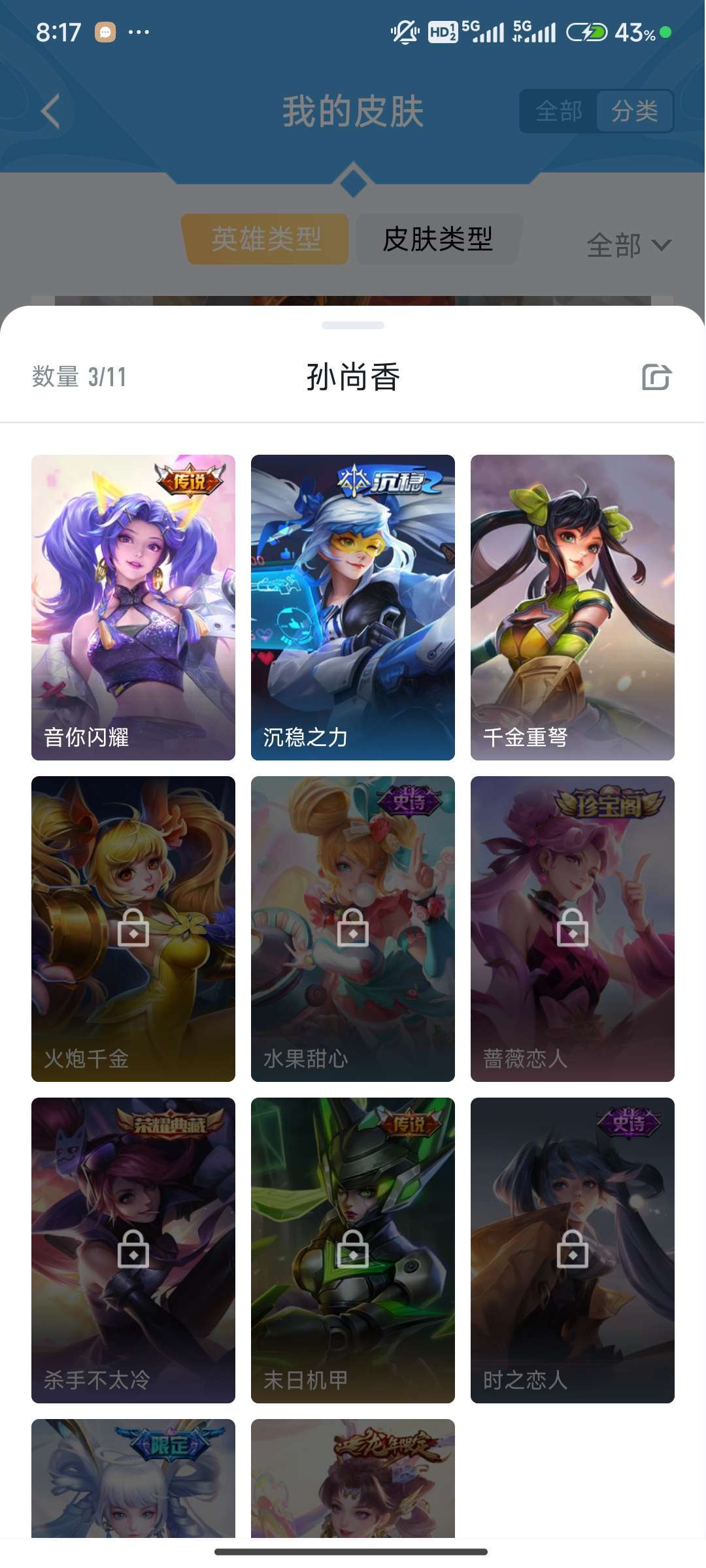Open the locked 末日机甲 skin
The image size is (706, 1568).
353,1250
